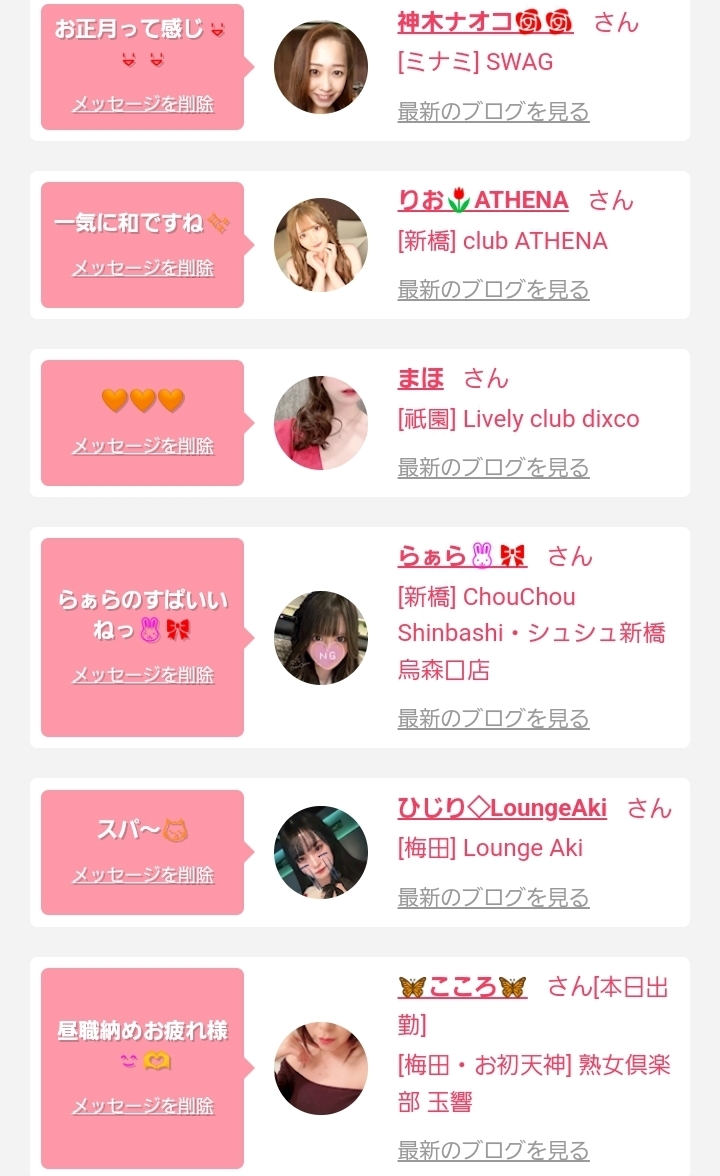View latest blog under ChouChou Shinbashi
720x1176 pixels.
(x=493, y=718)
